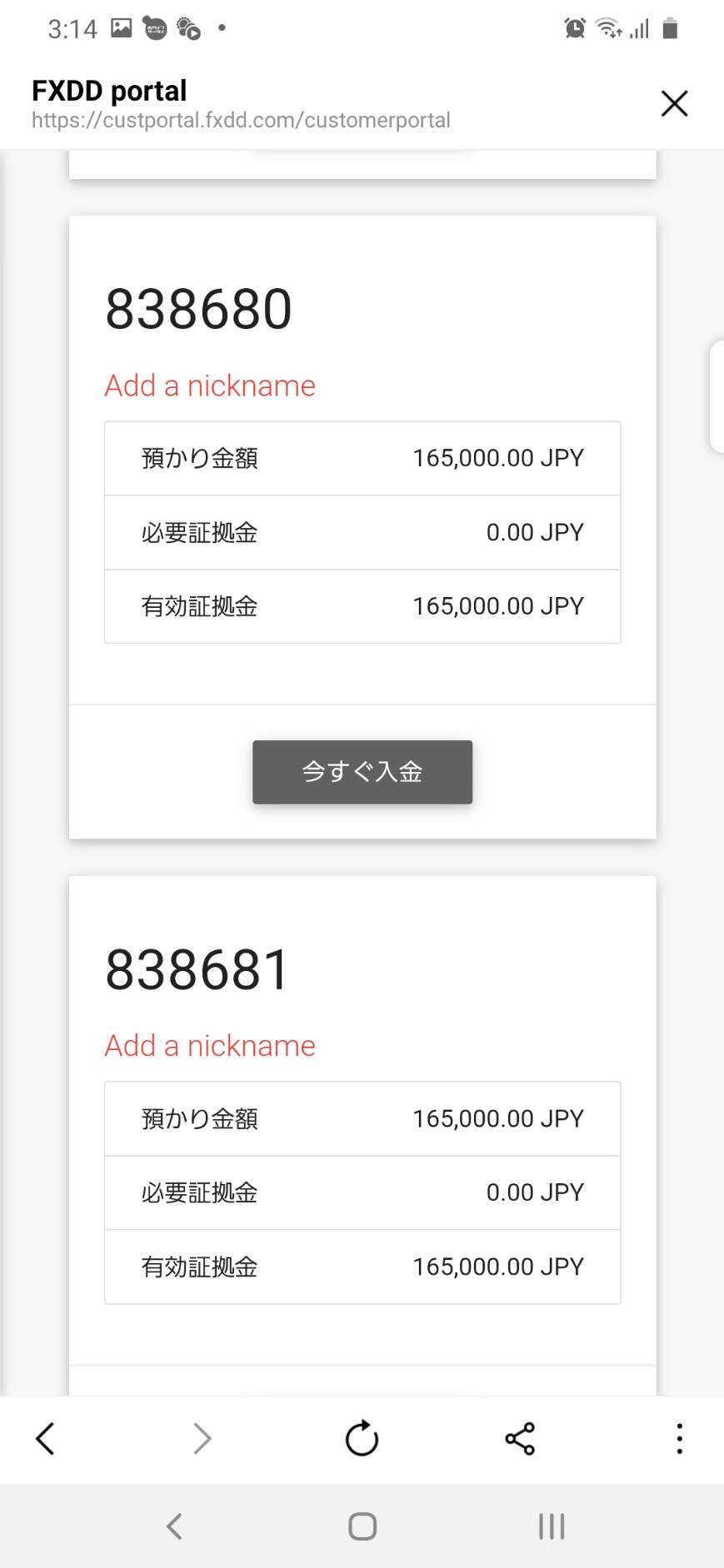This screenshot has width=724, height=1568.
Task: Tap the system home button
Action: pos(362,1526)
